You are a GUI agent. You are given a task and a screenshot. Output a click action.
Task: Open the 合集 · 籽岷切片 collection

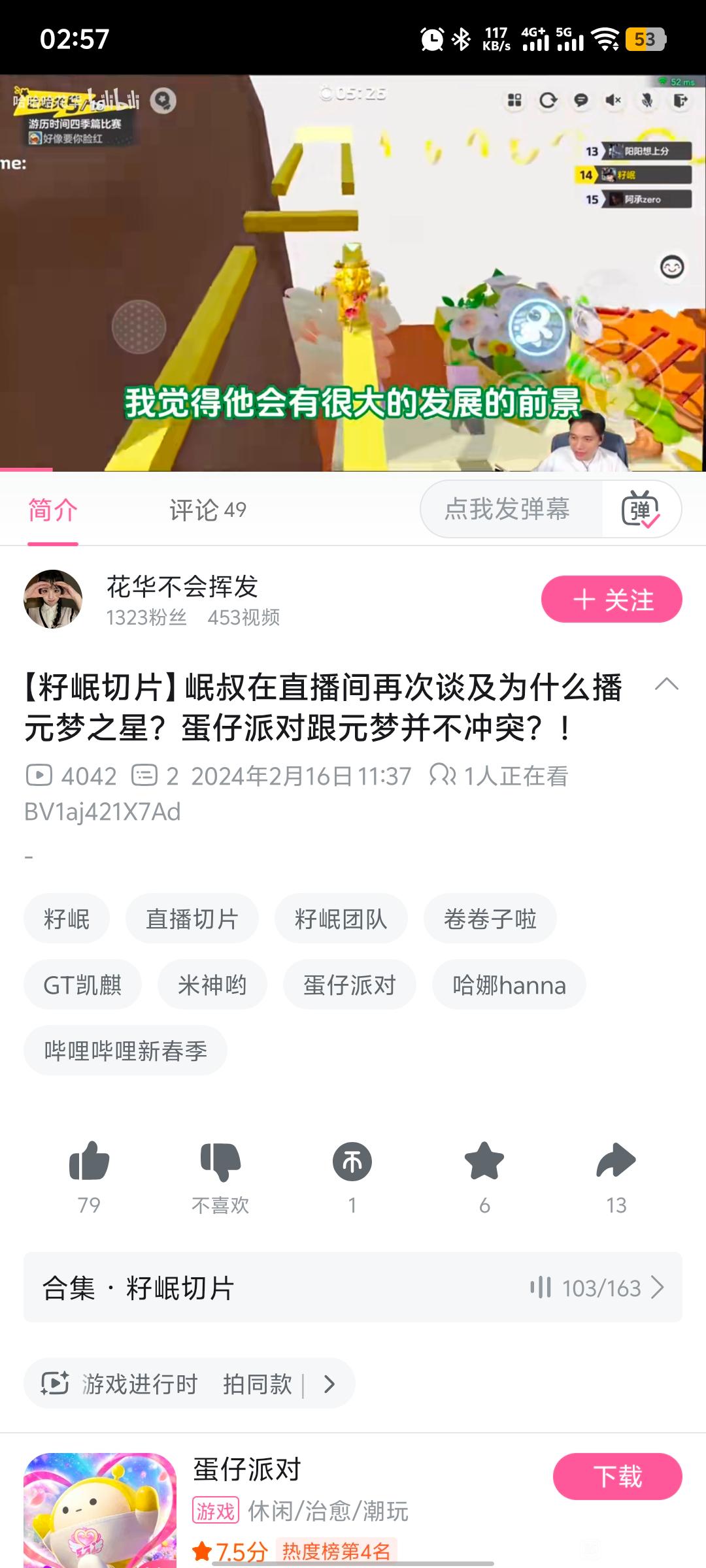(353, 1288)
